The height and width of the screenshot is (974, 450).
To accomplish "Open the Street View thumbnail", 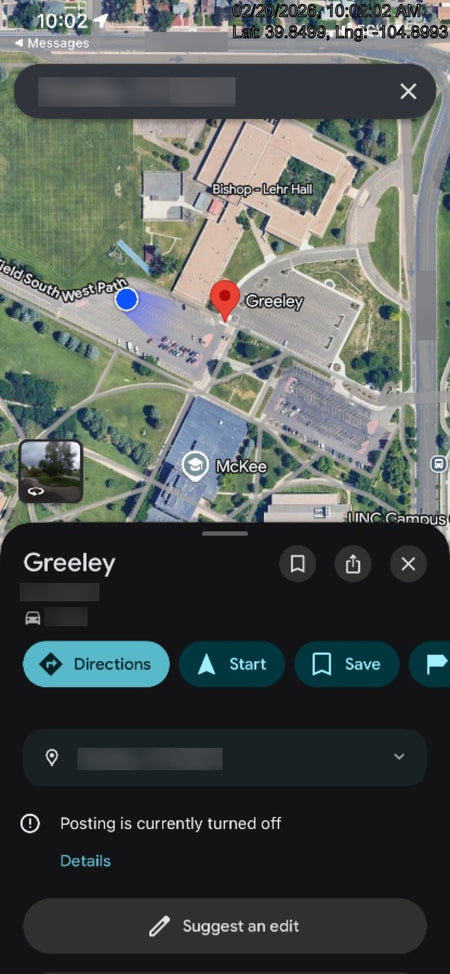I will 51,471.
